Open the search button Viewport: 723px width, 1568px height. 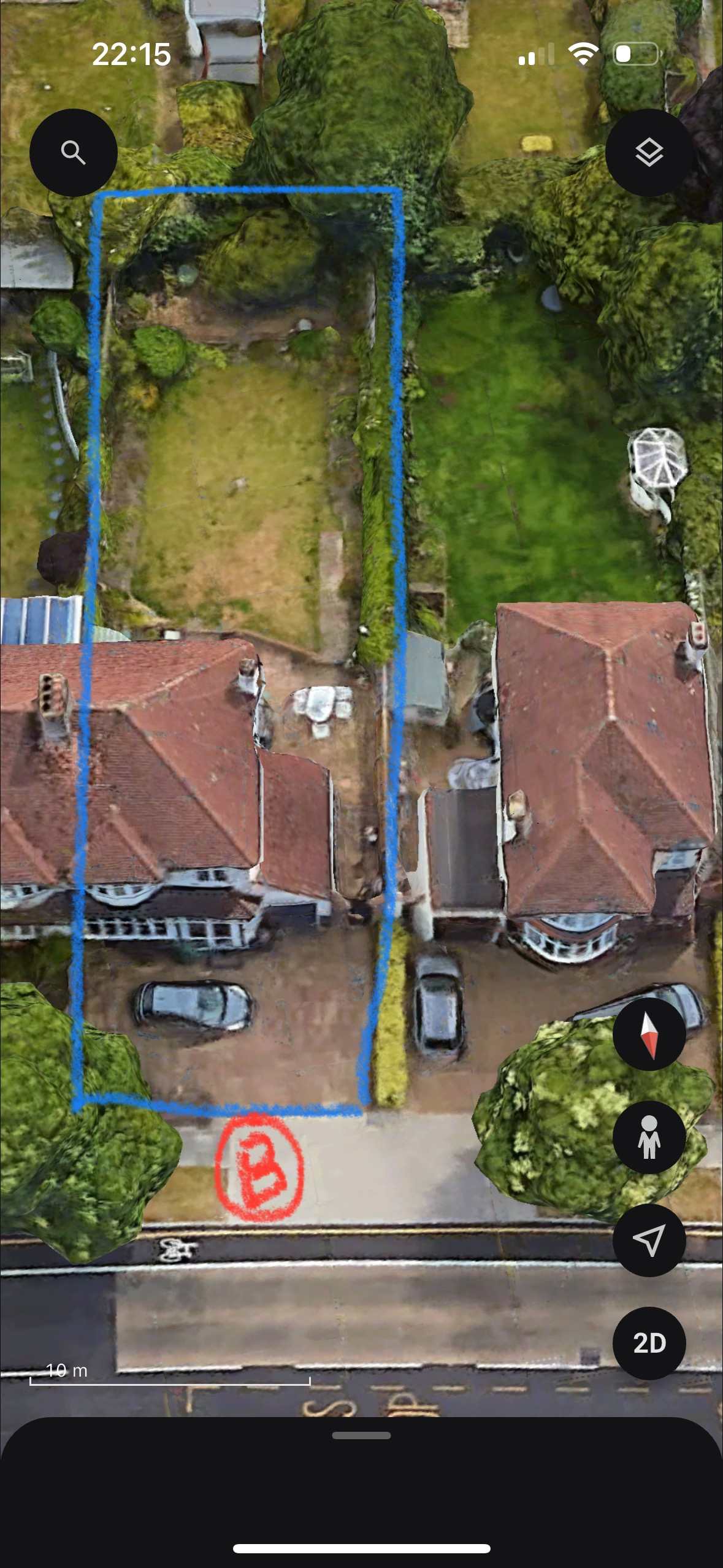(x=74, y=153)
